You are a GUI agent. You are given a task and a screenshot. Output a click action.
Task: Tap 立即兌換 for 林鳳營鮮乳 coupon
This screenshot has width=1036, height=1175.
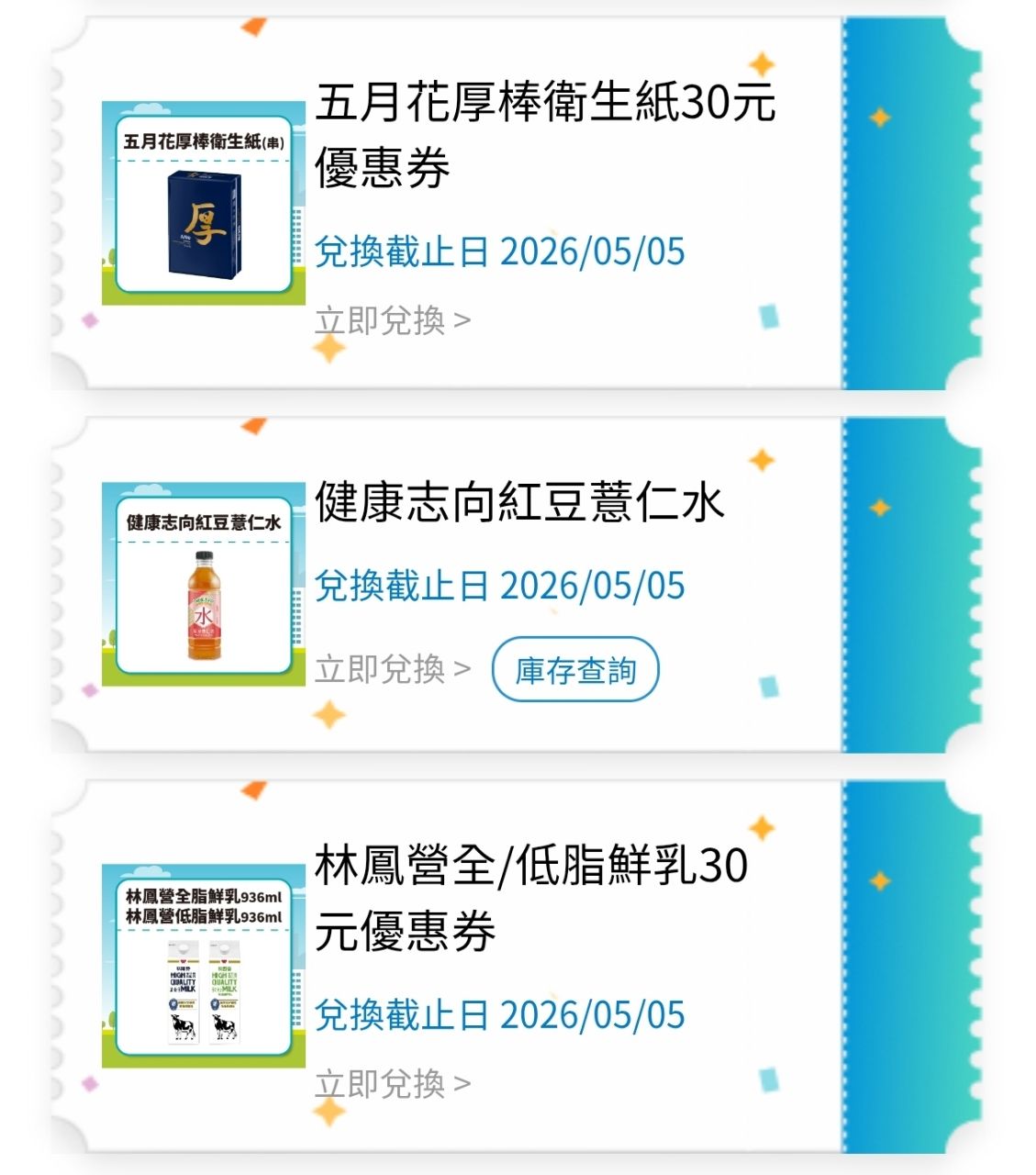[x=392, y=1084]
